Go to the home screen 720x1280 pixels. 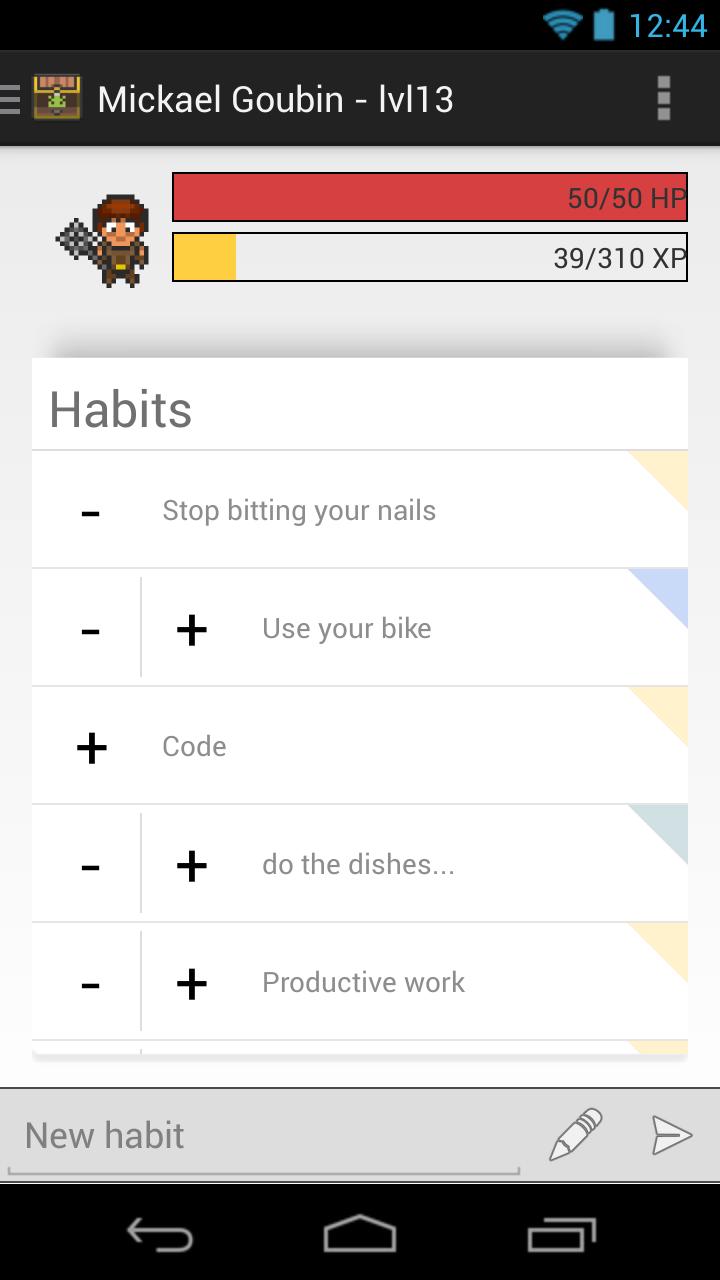click(360, 1235)
